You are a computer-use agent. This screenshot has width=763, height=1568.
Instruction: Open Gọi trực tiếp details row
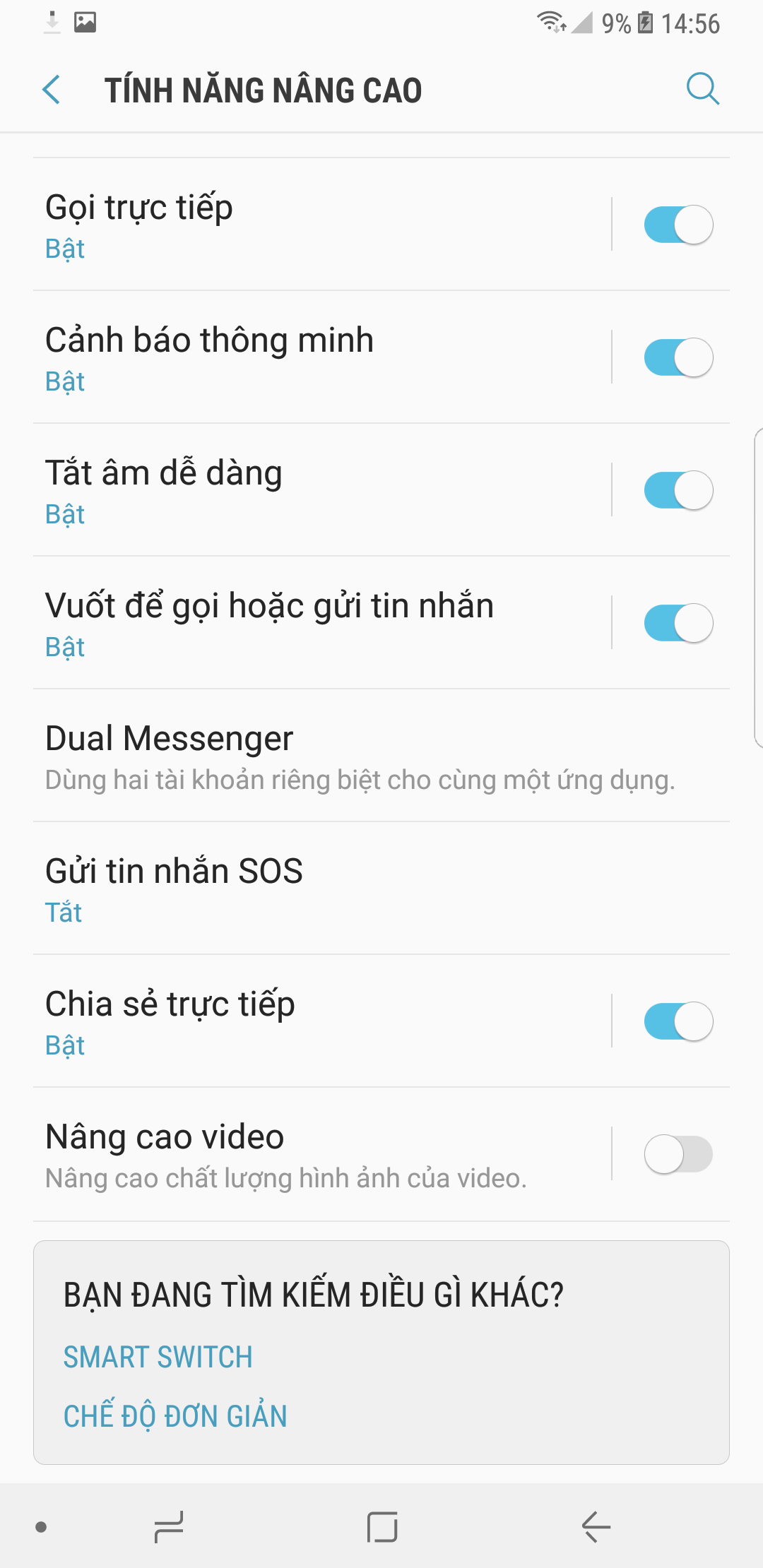pyautogui.click(x=321, y=225)
